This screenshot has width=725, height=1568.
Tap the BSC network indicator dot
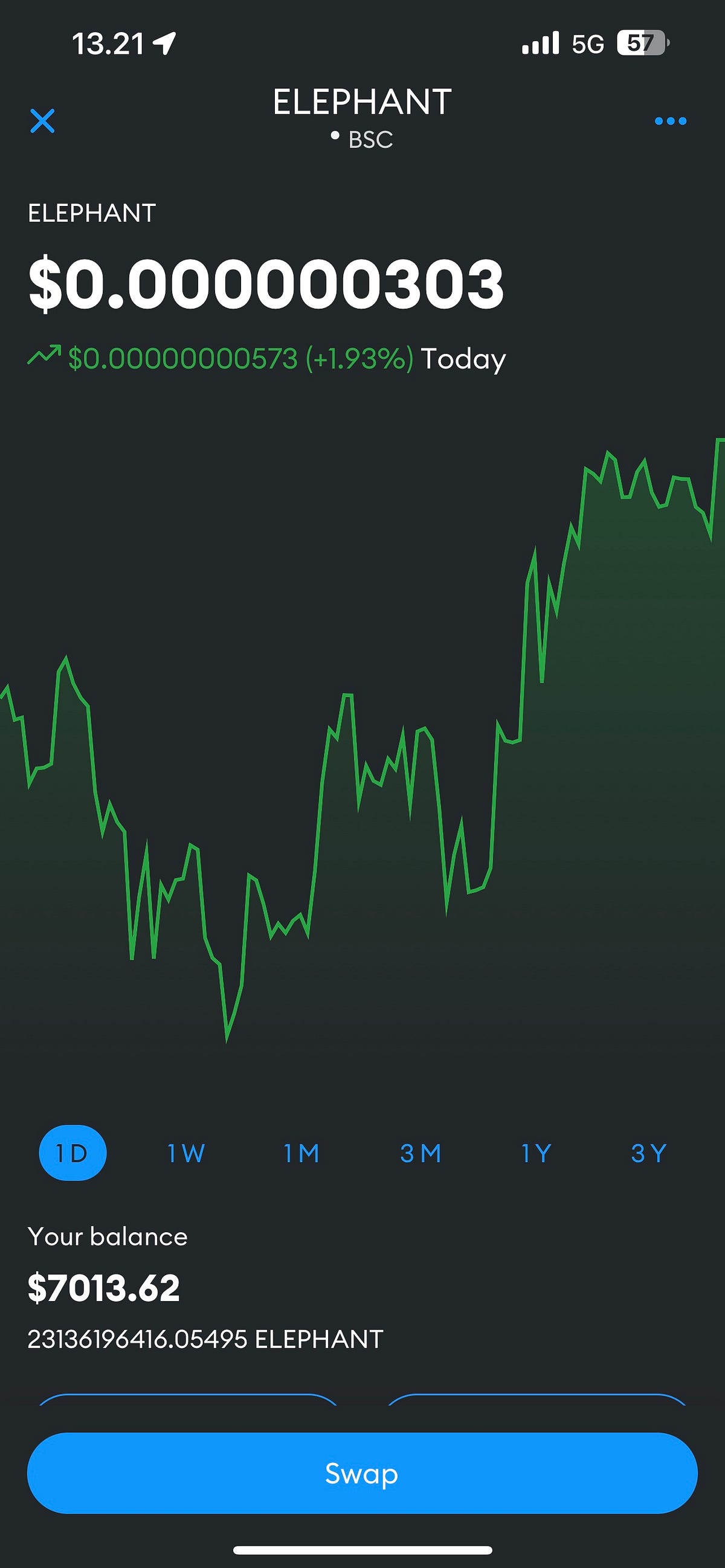pyautogui.click(x=334, y=135)
